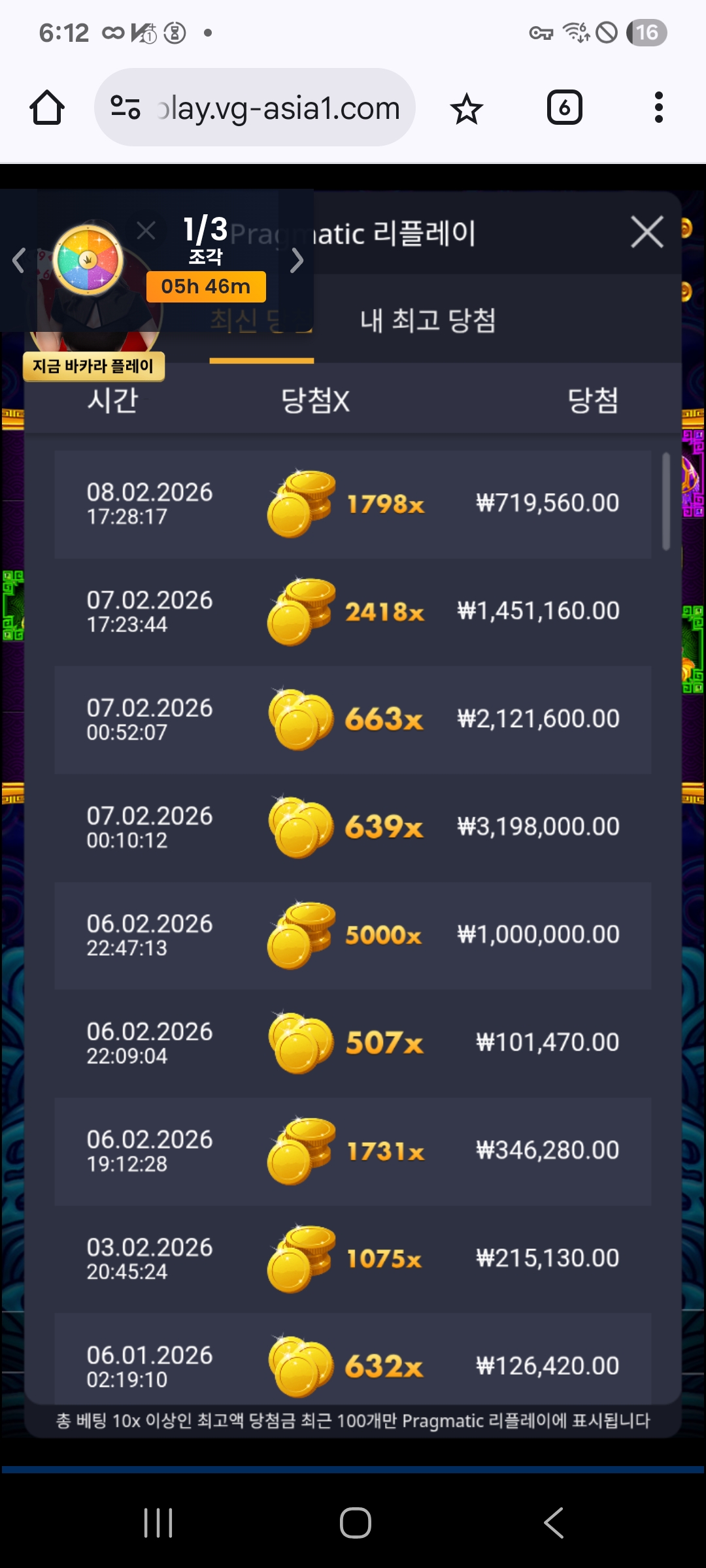Go to next promo widget arrow
This screenshot has height=1568, width=706.
coord(297,261)
